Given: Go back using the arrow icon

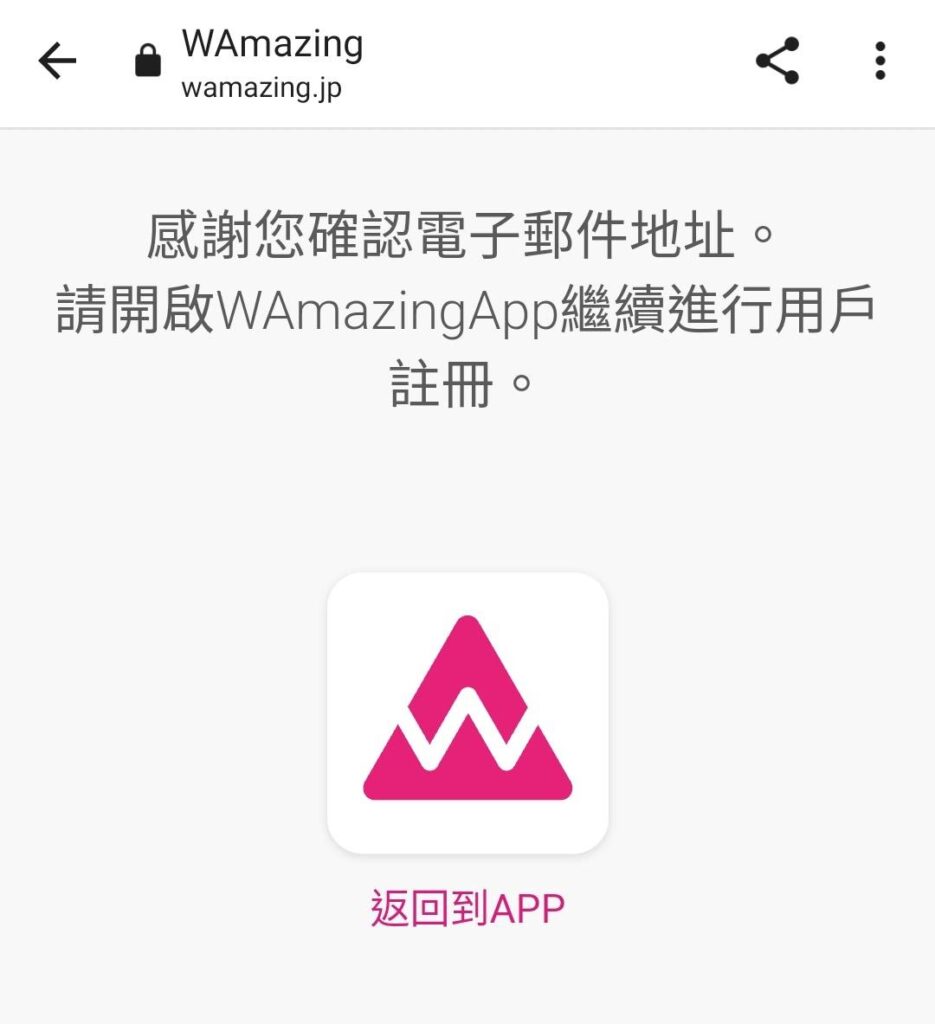Looking at the screenshot, I should [57, 62].
